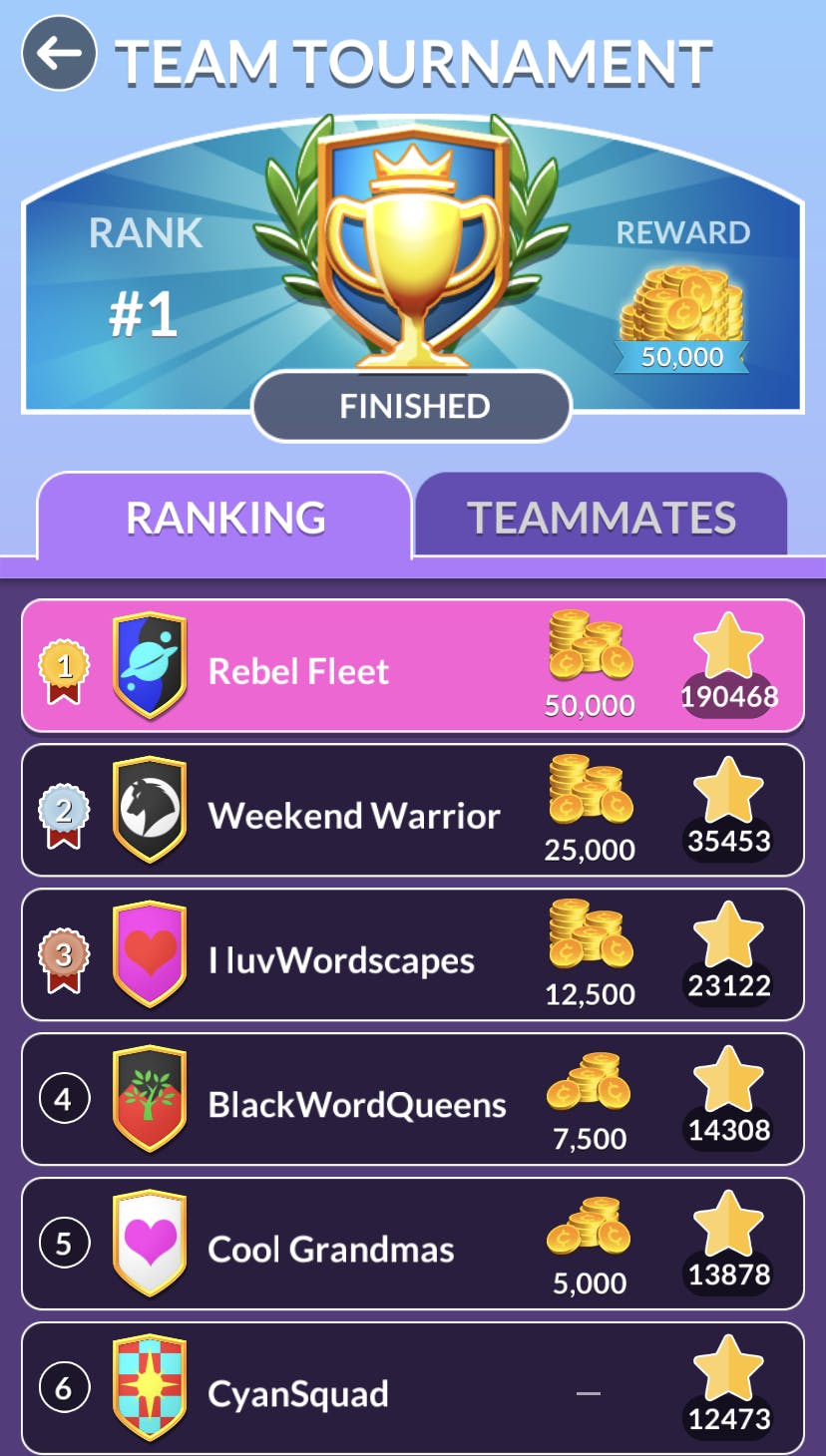Go back using the arrow icon
The width and height of the screenshot is (826, 1456).
tap(59, 54)
